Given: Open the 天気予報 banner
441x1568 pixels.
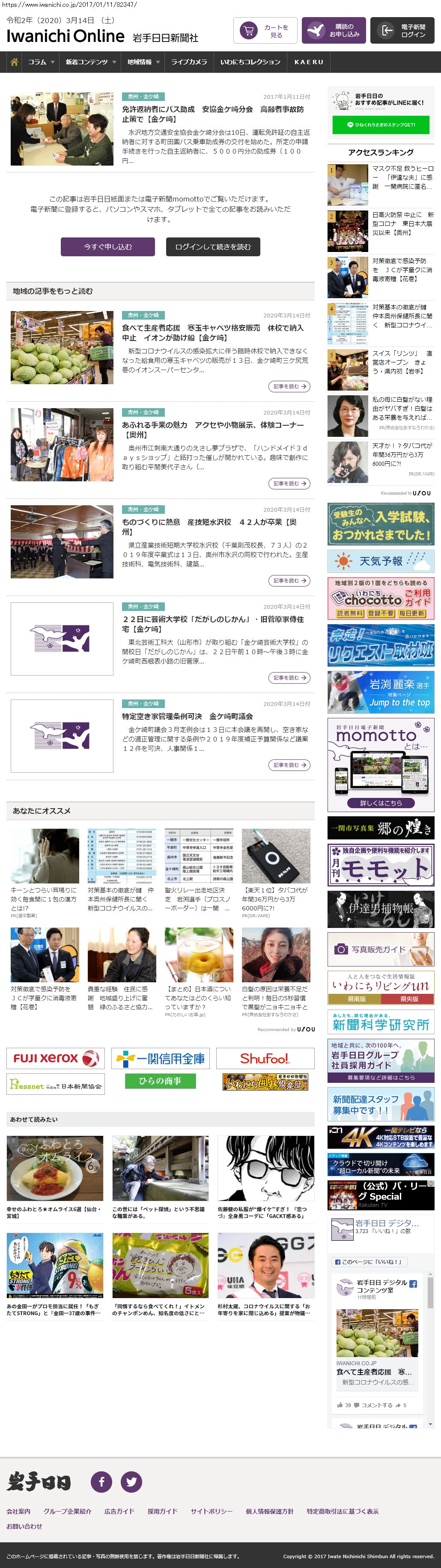Looking at the screenshot, I should (x=381, y=560).
